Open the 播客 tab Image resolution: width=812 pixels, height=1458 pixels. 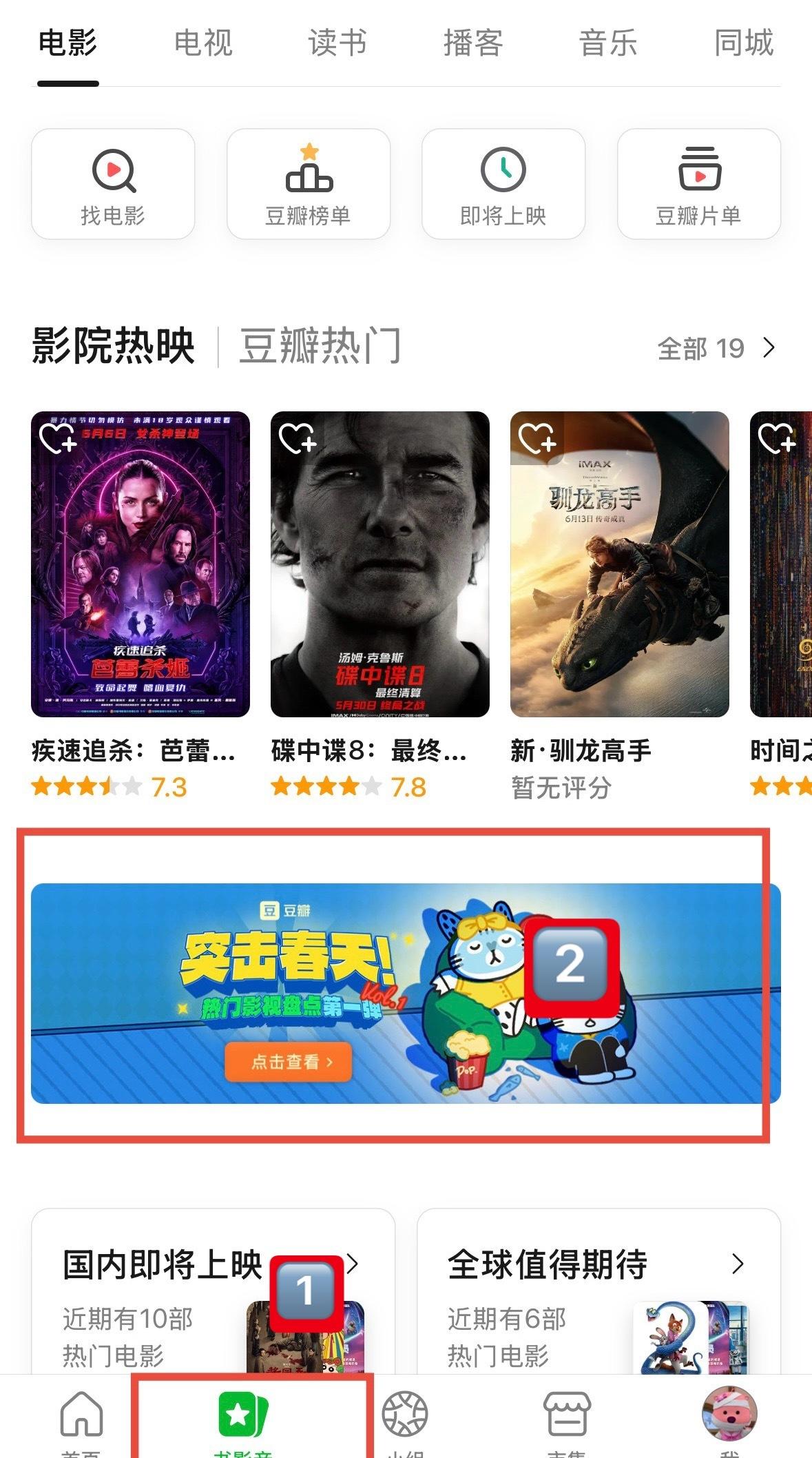[x=473, y=43]
